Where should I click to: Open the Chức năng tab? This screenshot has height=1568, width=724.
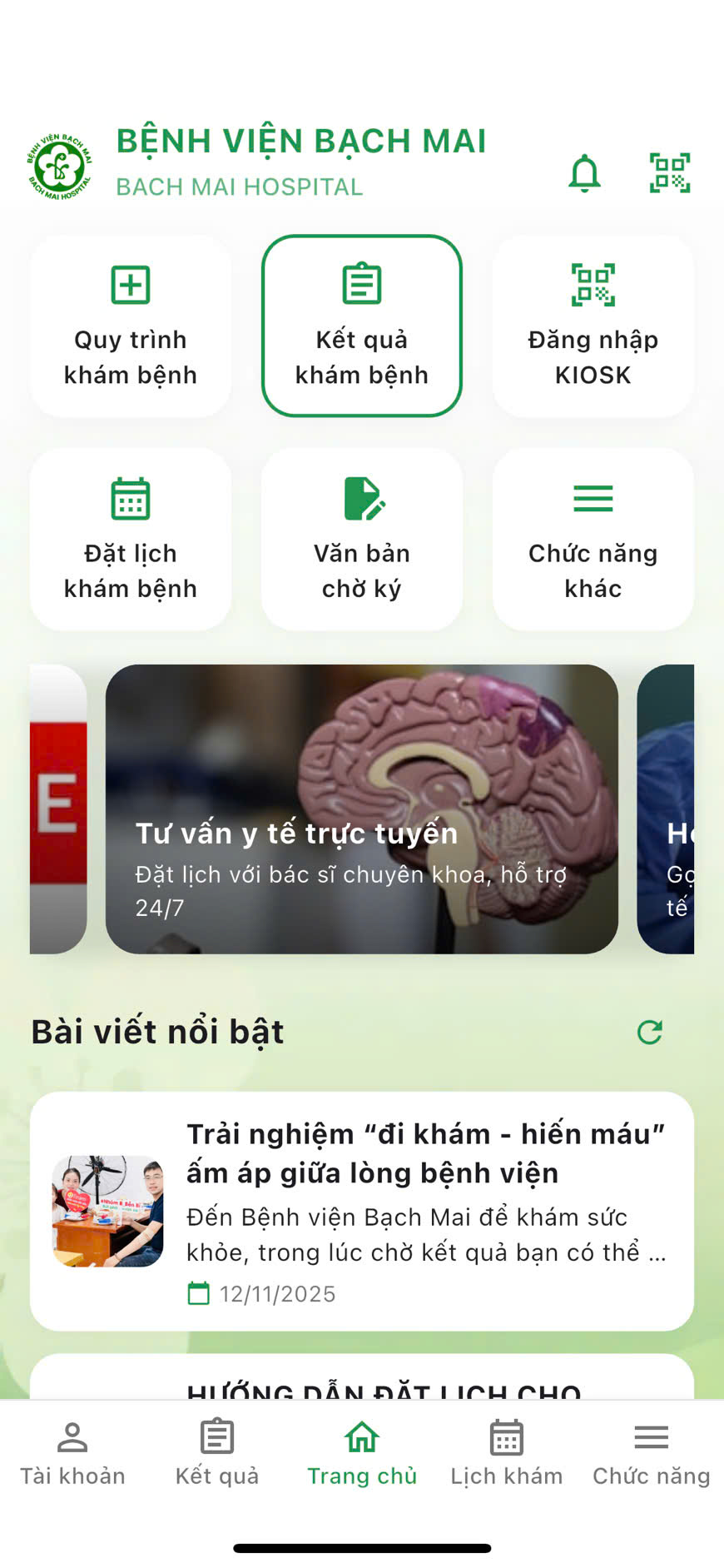tap(651, 1454)
